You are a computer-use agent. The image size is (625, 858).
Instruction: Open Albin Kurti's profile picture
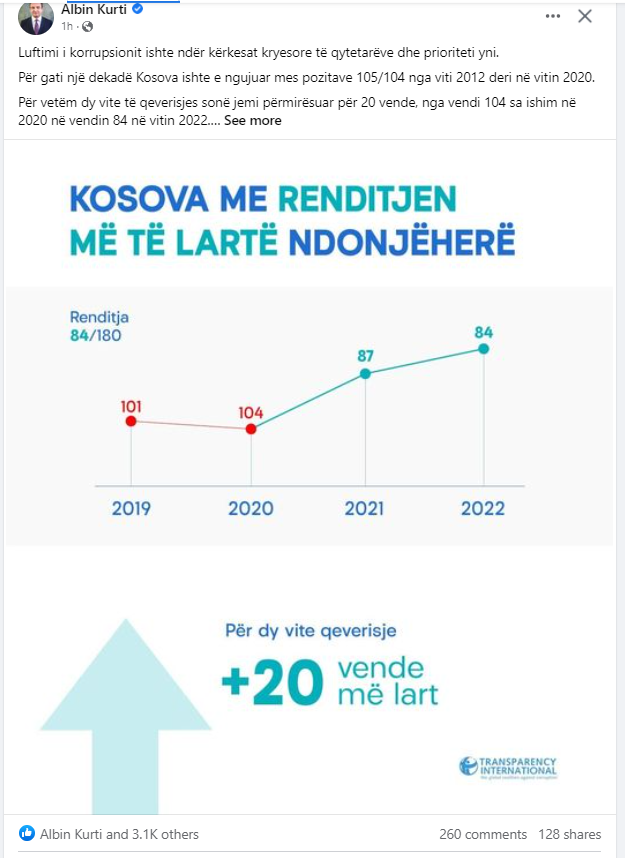[x=36, y=18]
